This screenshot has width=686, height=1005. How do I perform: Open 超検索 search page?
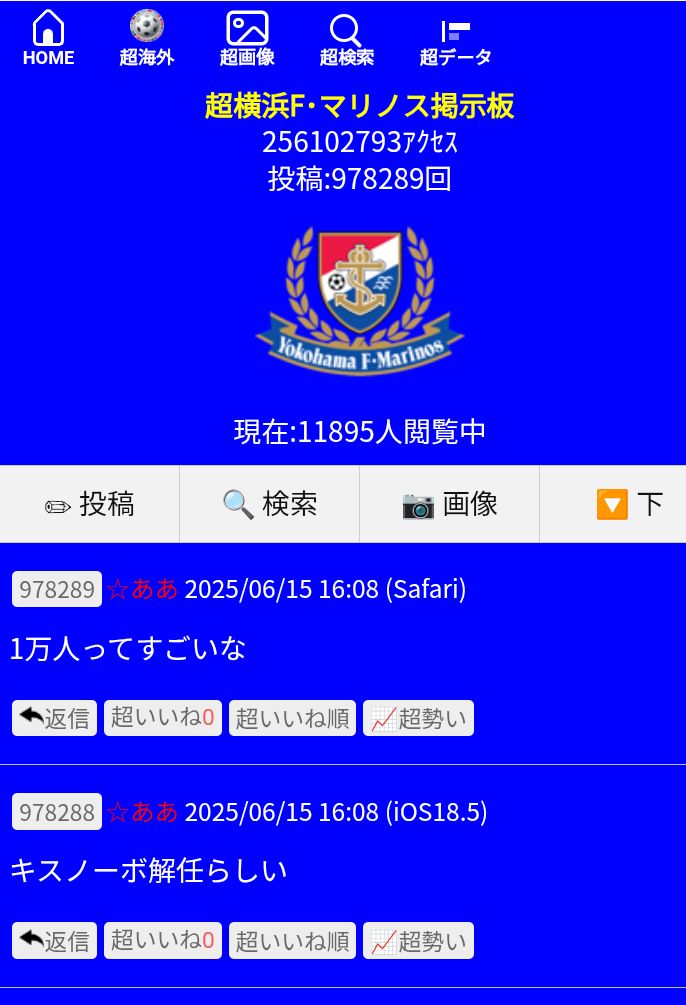[346, 38]
